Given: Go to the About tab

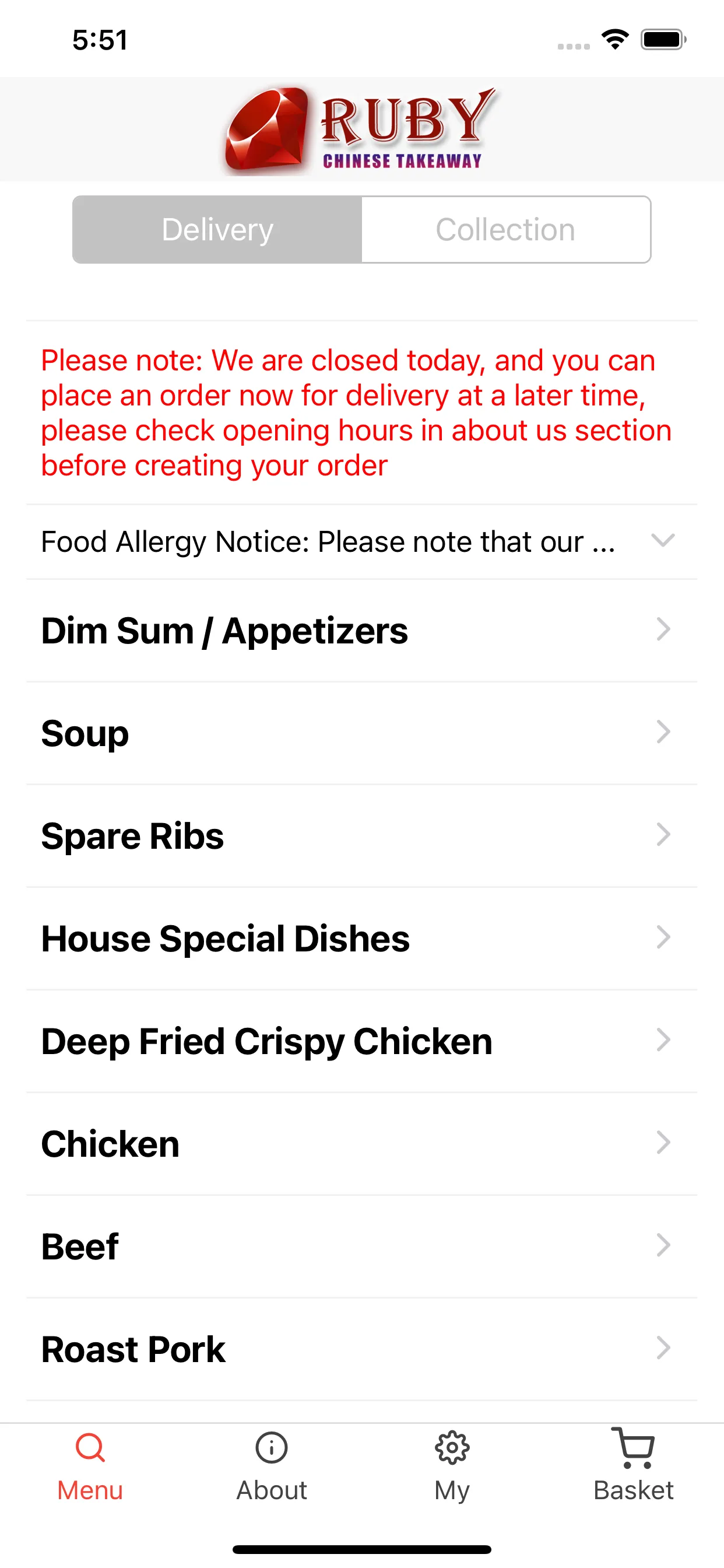Looking at the screenshot, I should point(271,1467).
